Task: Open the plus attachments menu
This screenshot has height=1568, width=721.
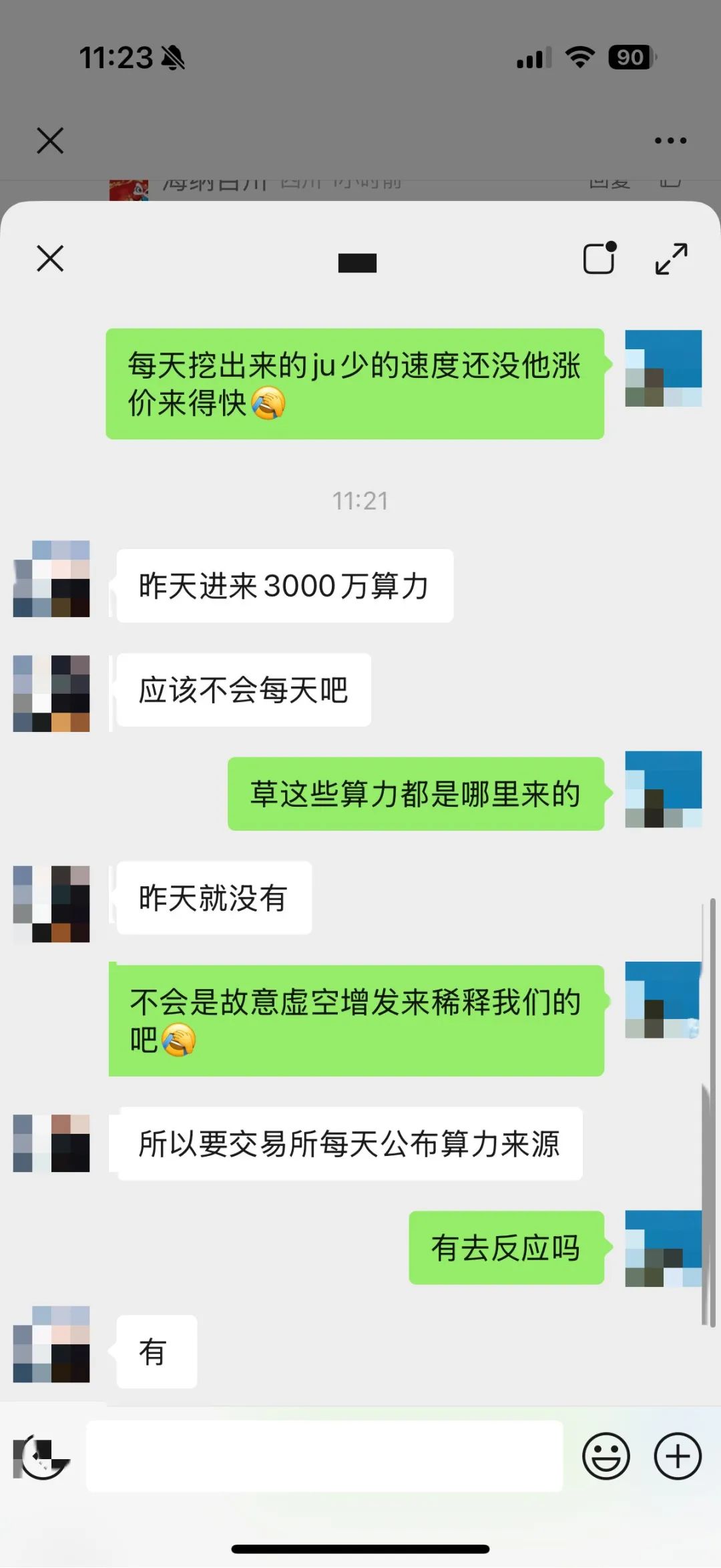Action: pos(677,1456)
